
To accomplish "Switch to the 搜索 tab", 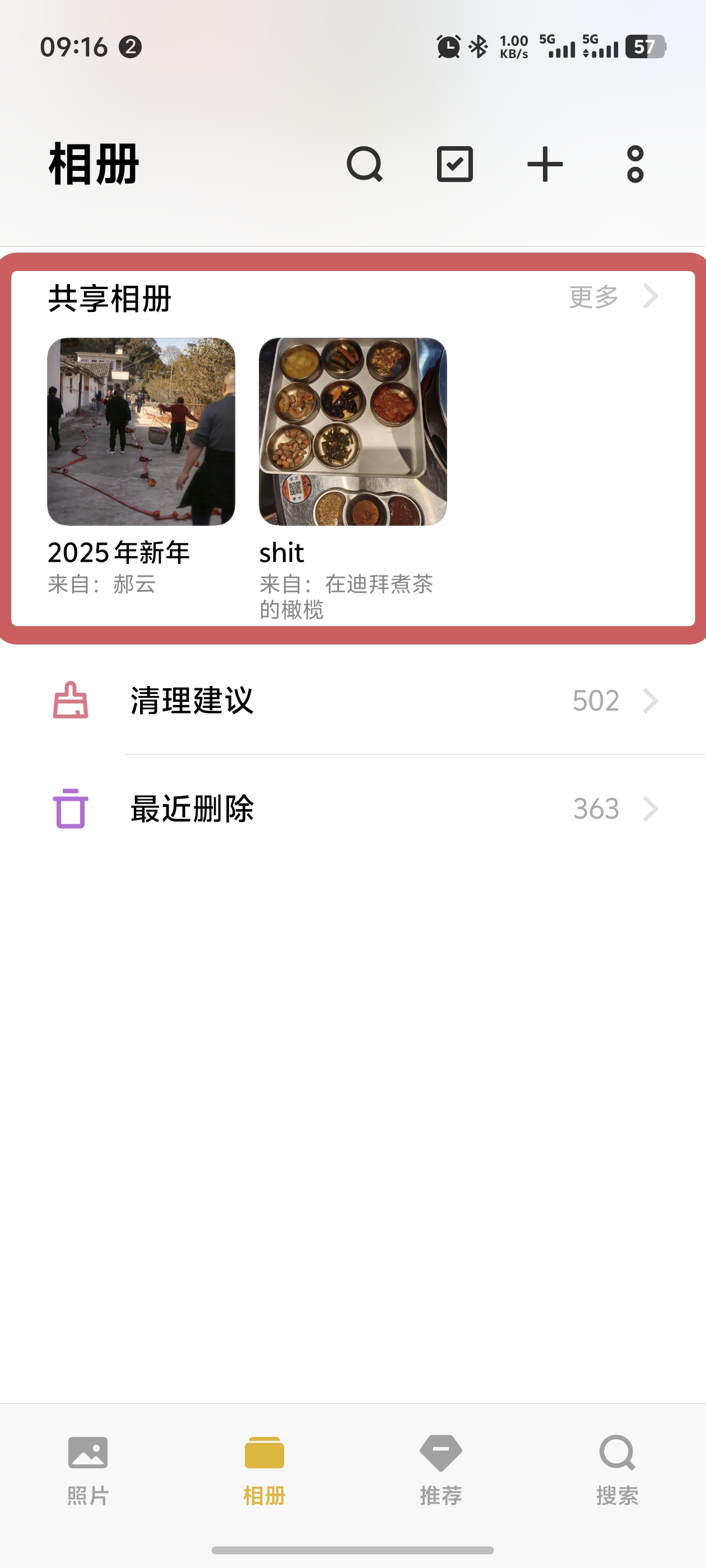I will pos(617,1469).
